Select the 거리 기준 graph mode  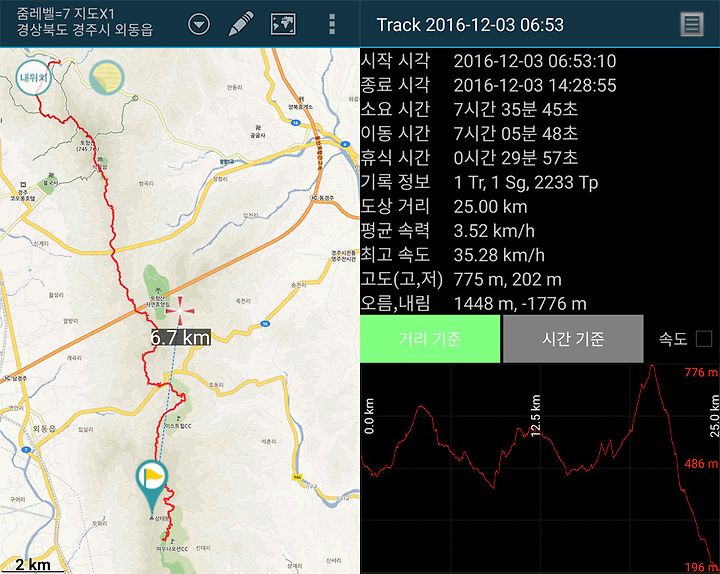(x=430, y=339)
